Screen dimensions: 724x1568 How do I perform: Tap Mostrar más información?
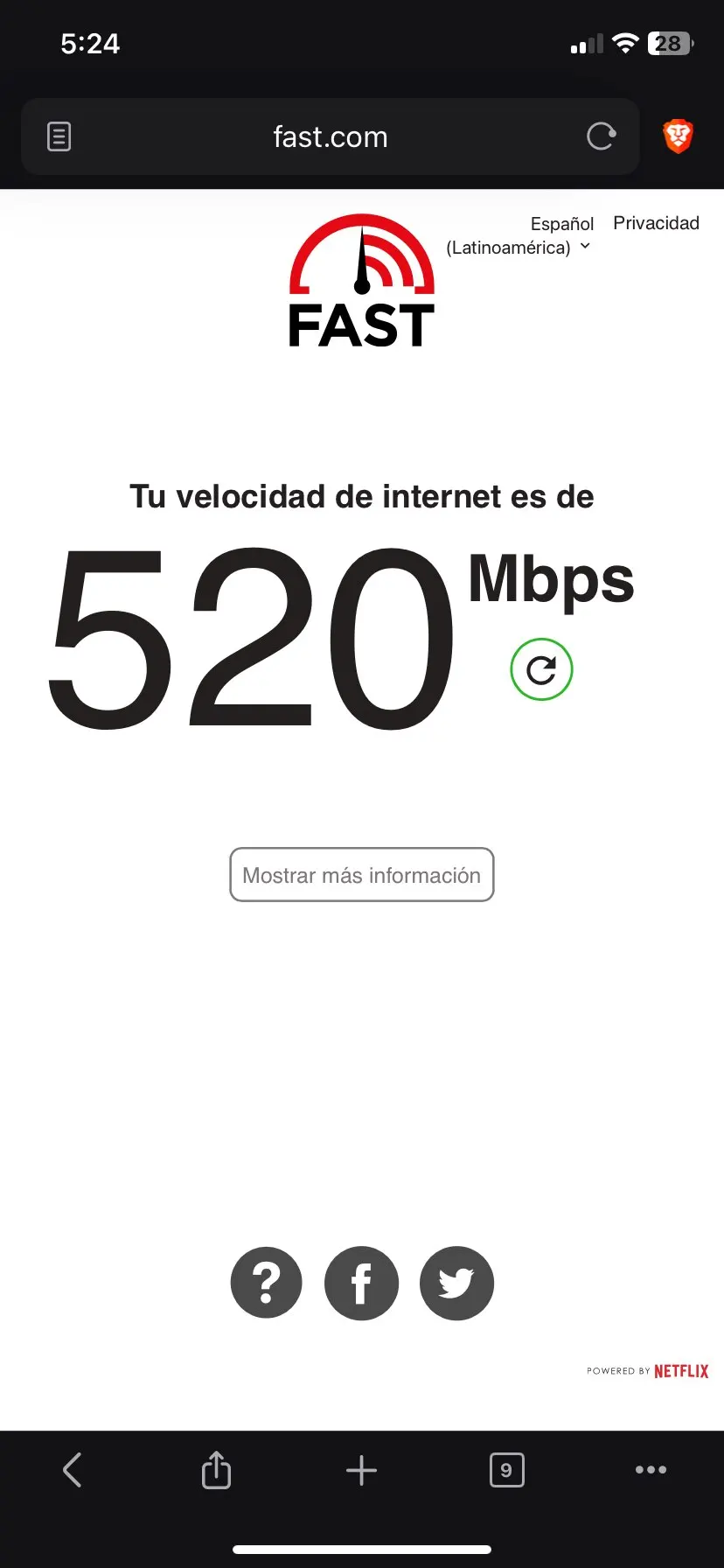[x=362, y=875]
